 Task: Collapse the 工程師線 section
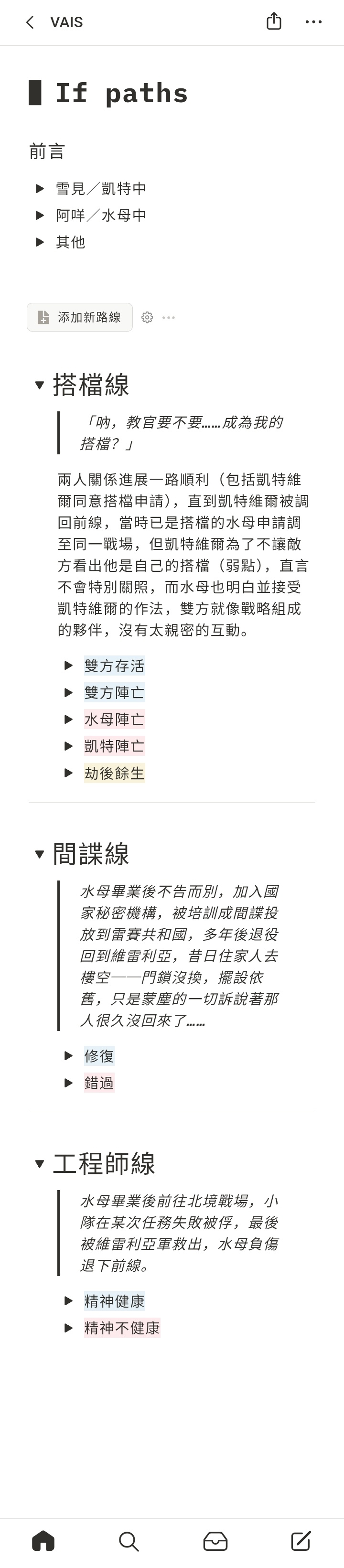tap(40, 1164)
